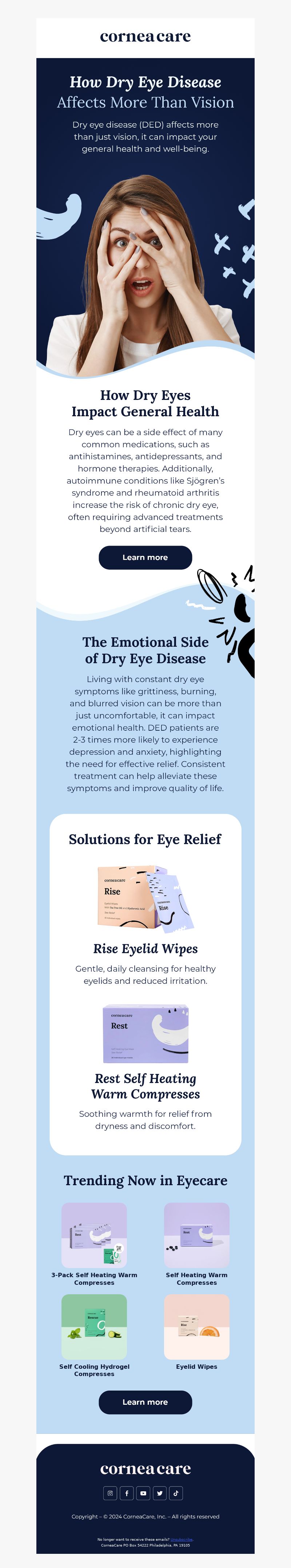291x1568 pixels.
Task: Go to the CorneaCare YouTube channel
Action: (x=143, y=1493)
